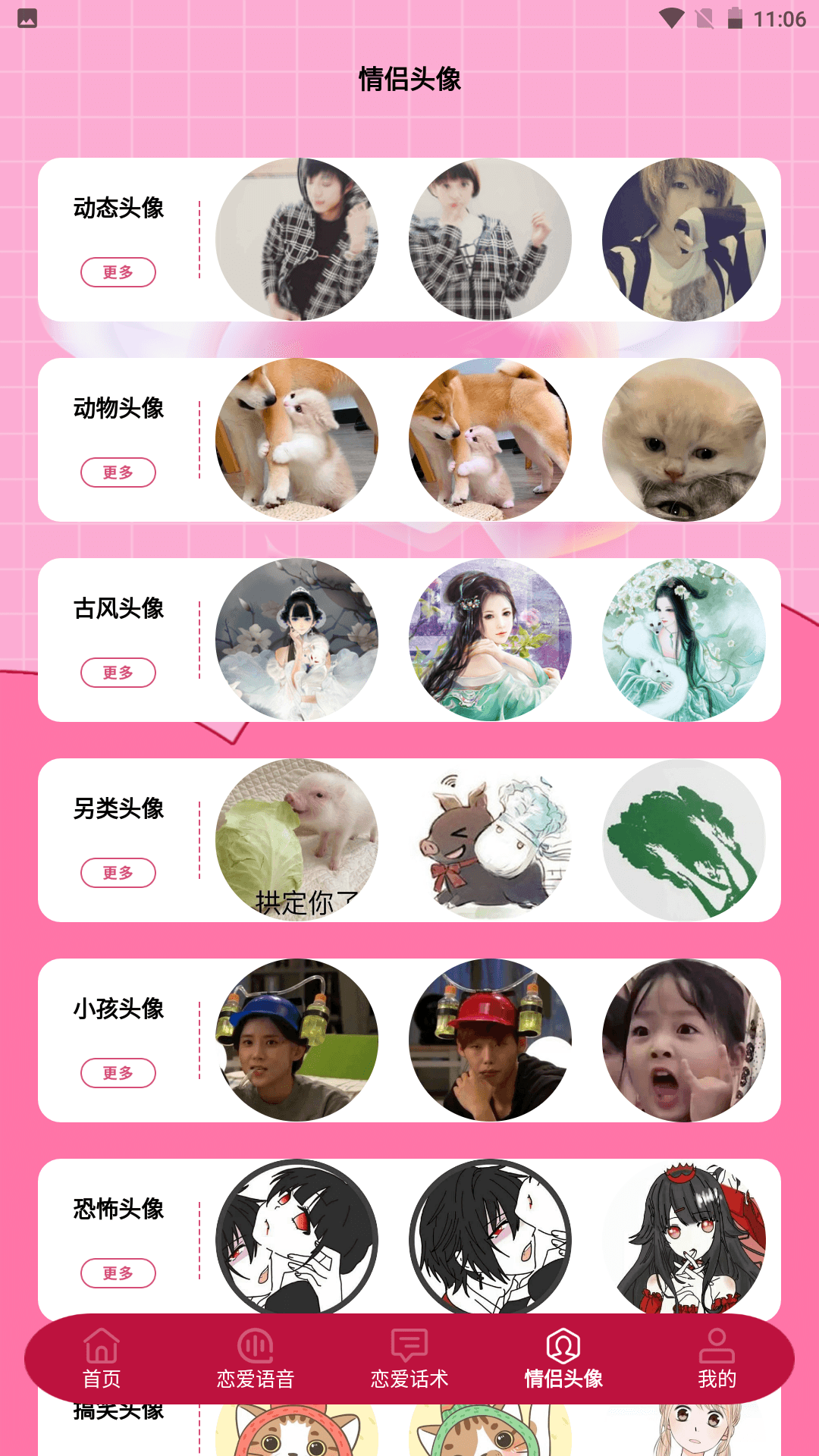Select the red helmet boy avatar
Screen dimensions: 819x1456
490,1040
